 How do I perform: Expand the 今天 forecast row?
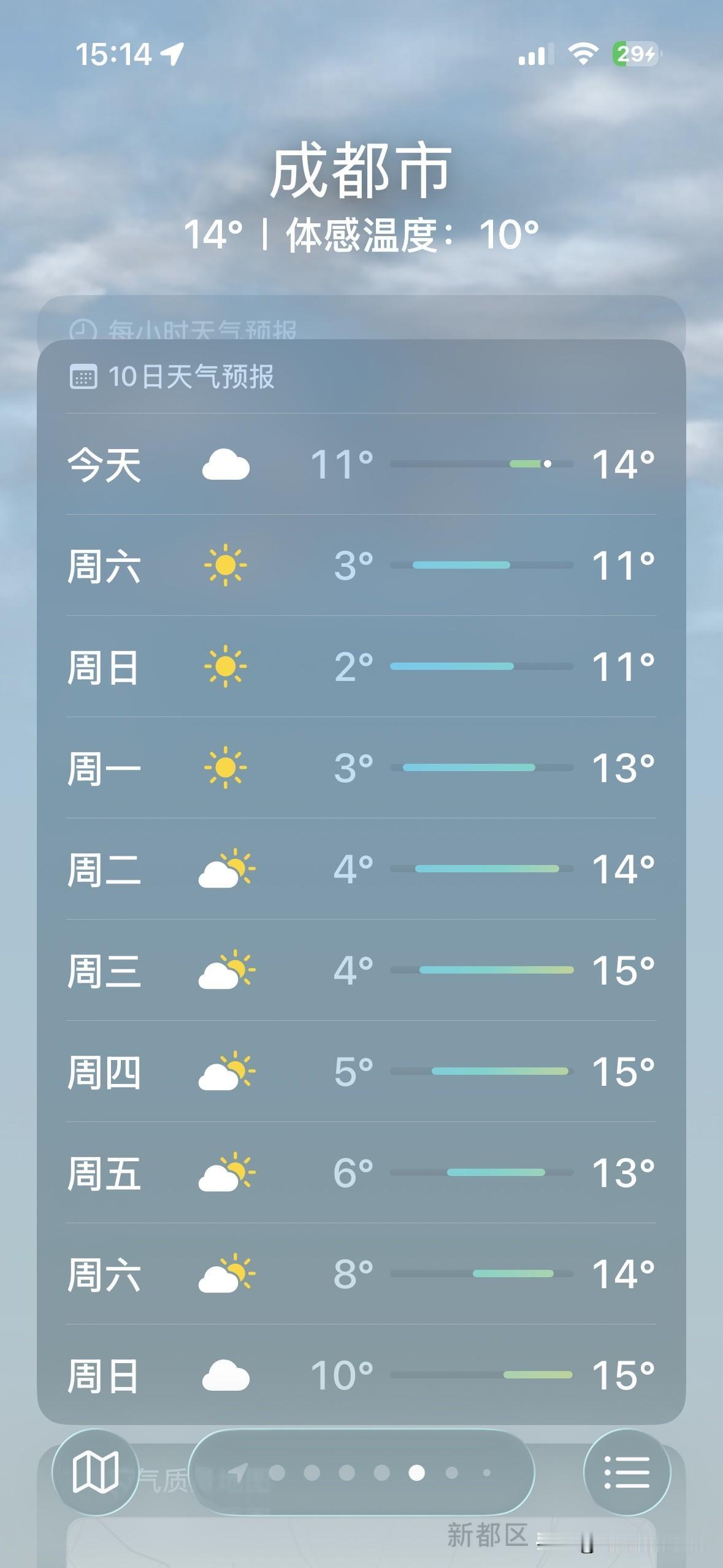362,465
